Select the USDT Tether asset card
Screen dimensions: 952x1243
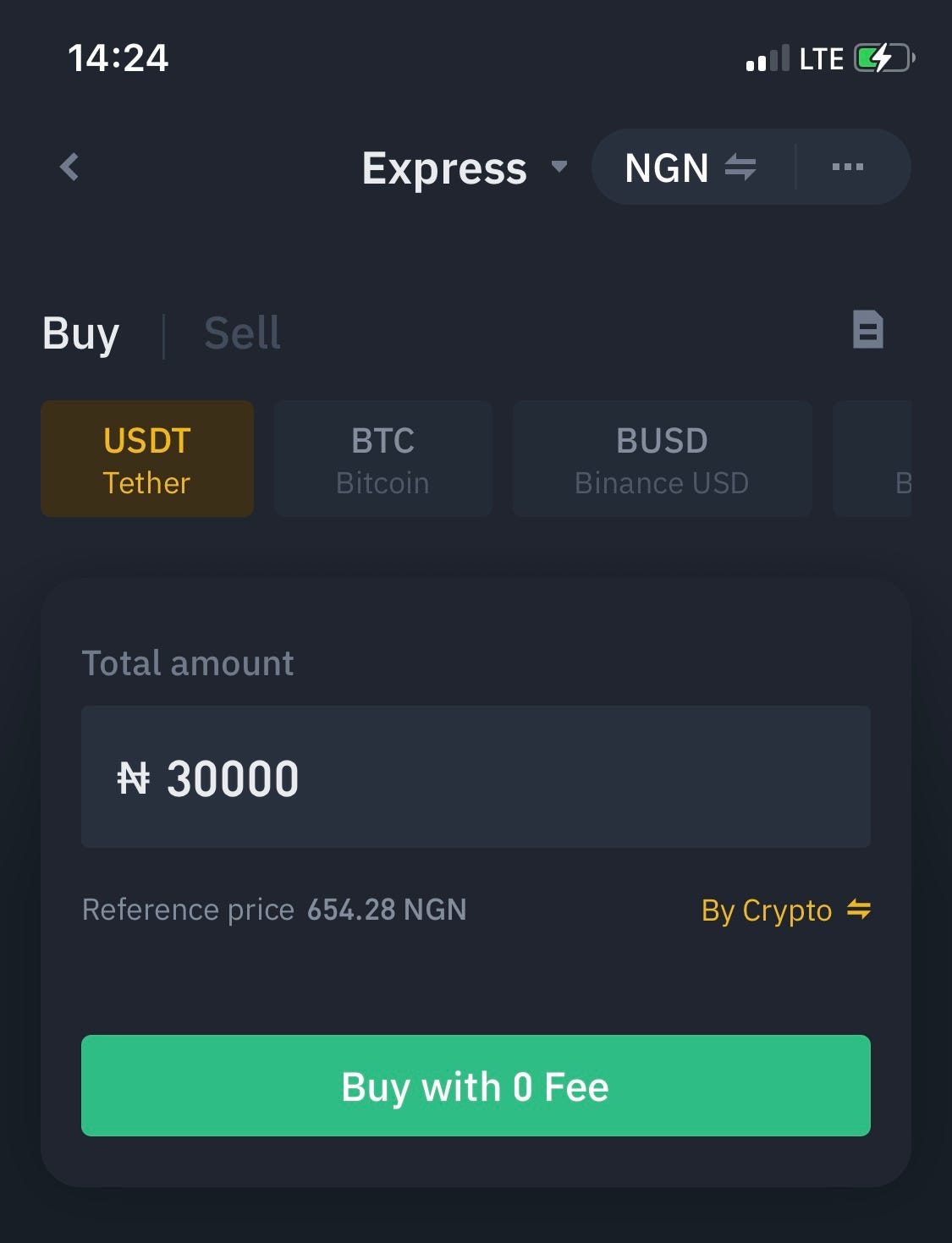click(146, 458)
